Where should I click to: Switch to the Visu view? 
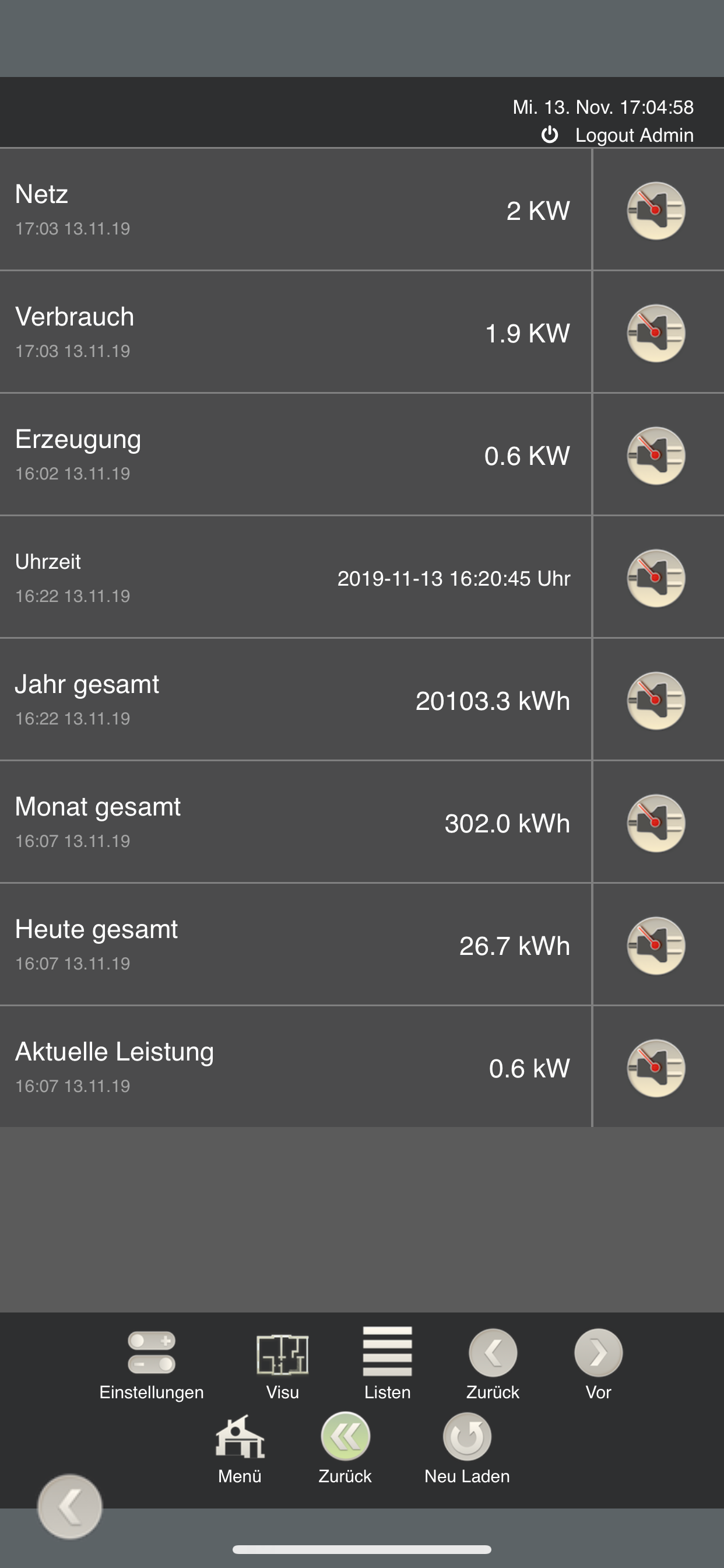point(282,1362)
